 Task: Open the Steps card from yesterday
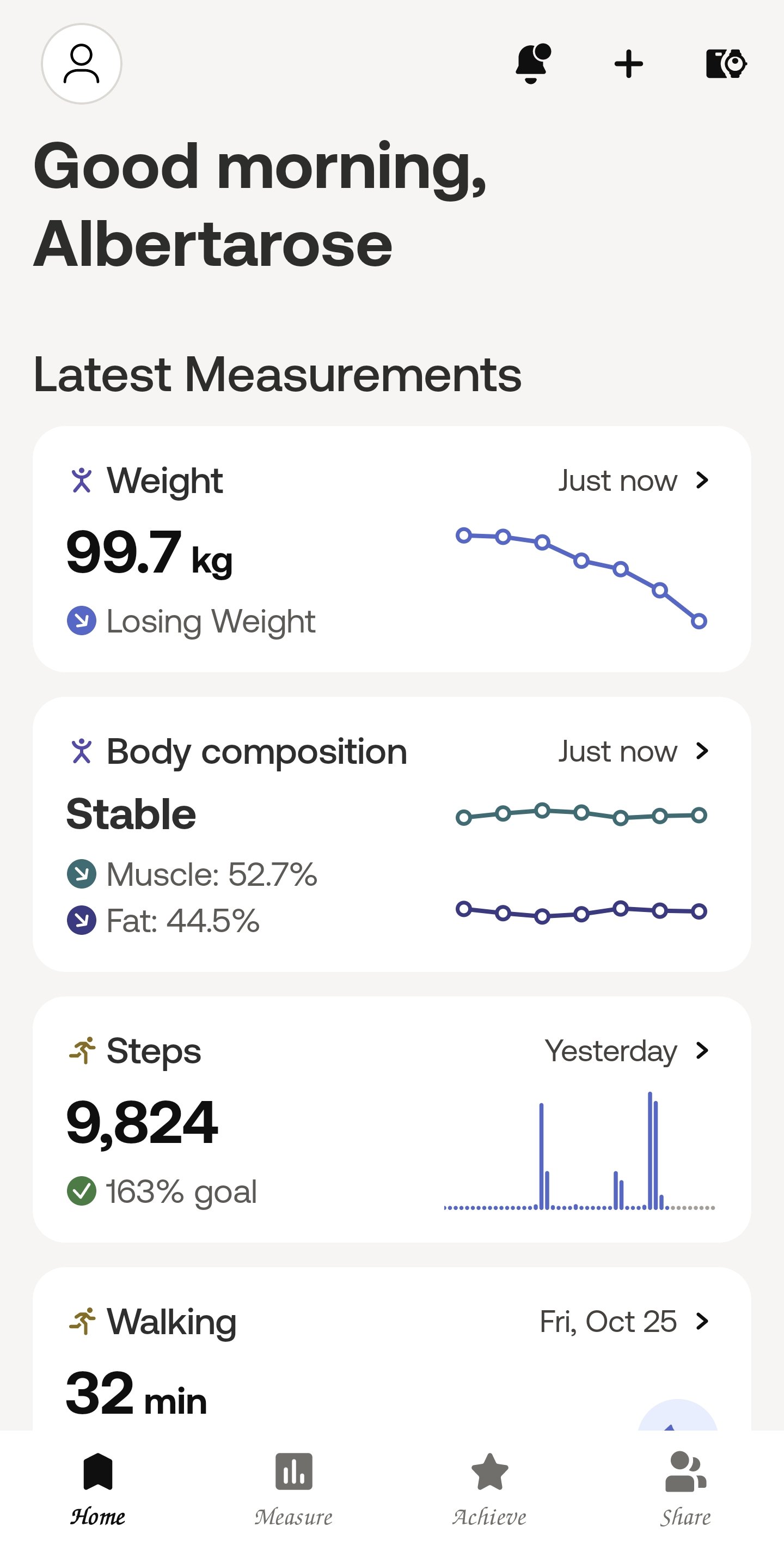pos(391,1119)
